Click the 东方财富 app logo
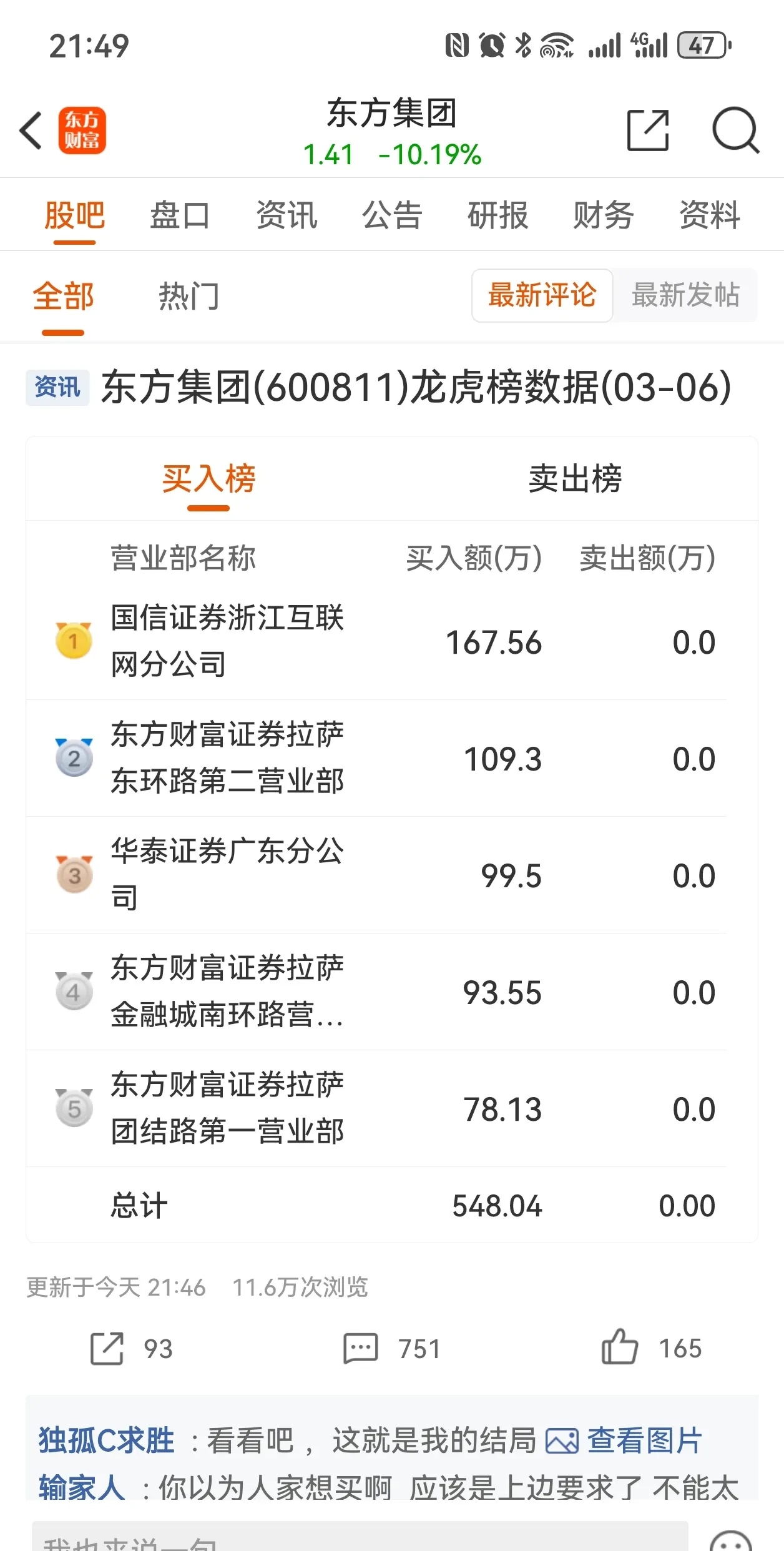784x1551 pixels. pos(83,130)
